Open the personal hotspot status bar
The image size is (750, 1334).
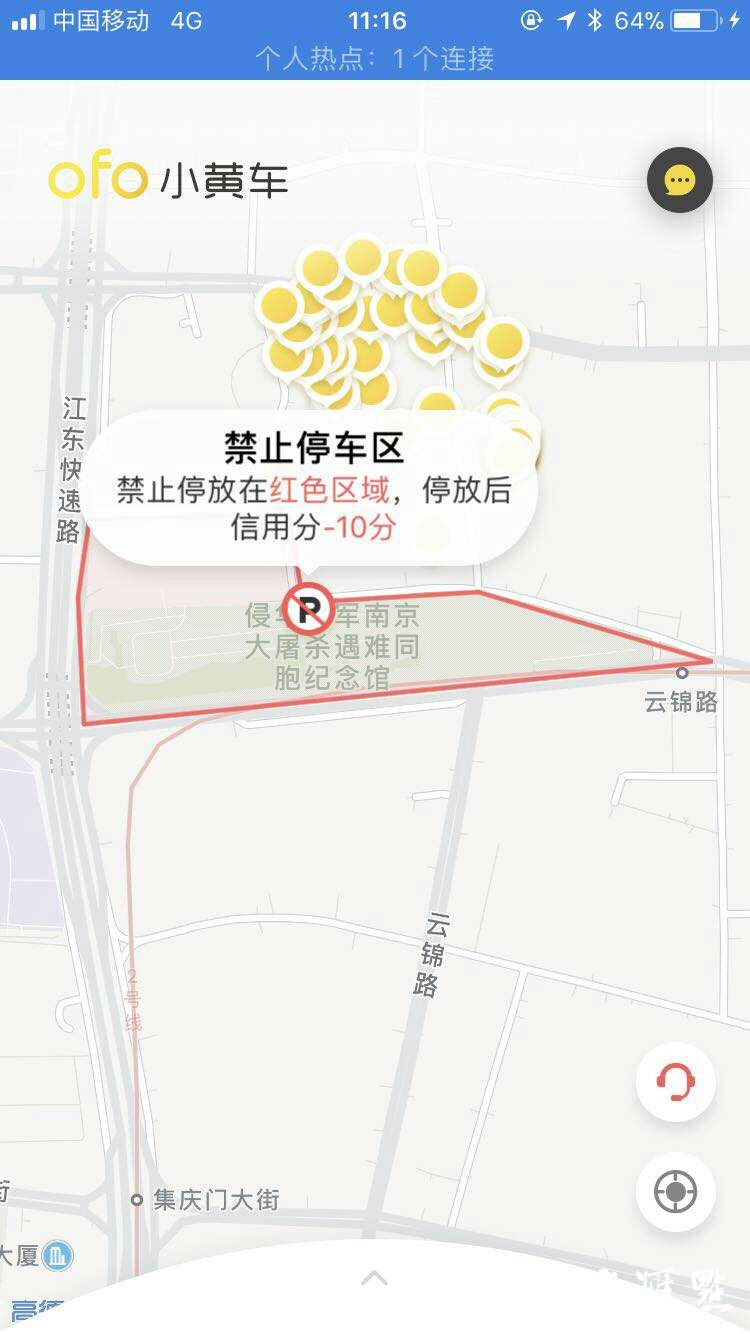[x=375, y=59]
